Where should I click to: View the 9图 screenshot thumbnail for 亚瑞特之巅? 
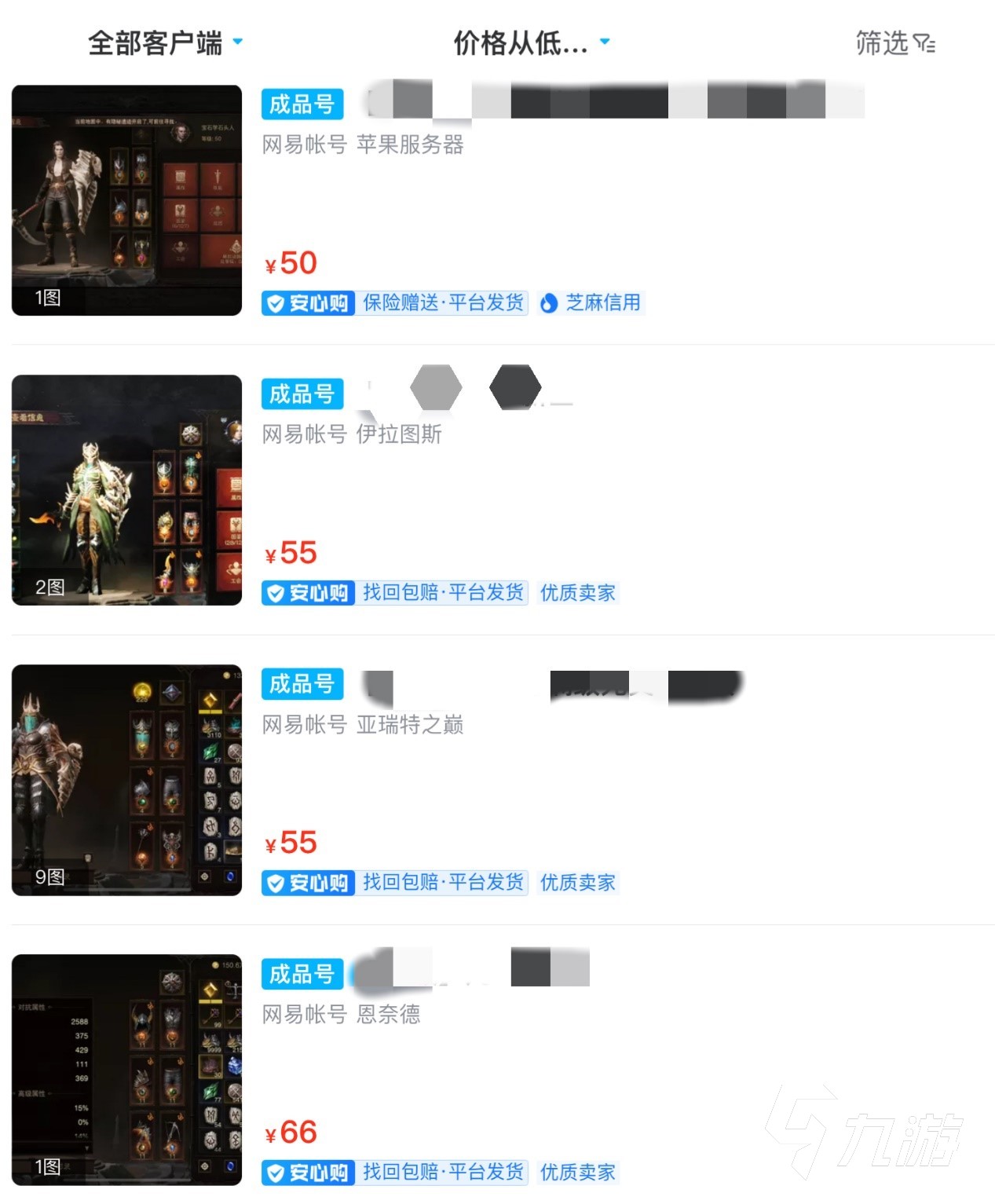tap(126, 780)
